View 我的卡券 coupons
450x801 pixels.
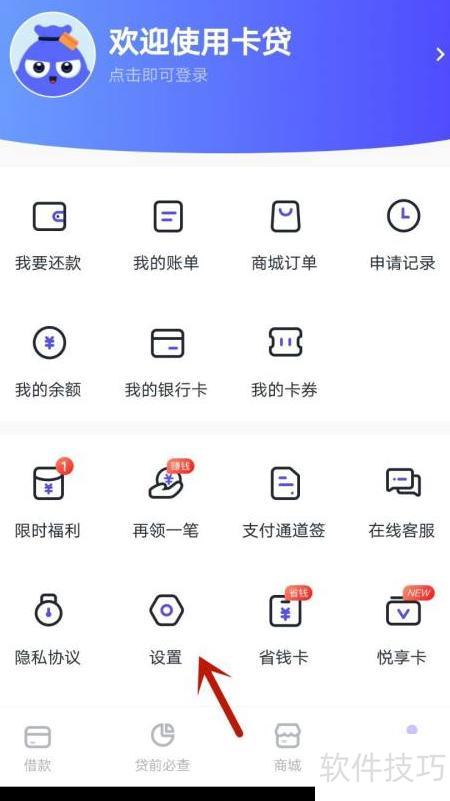tap(285, 362)
